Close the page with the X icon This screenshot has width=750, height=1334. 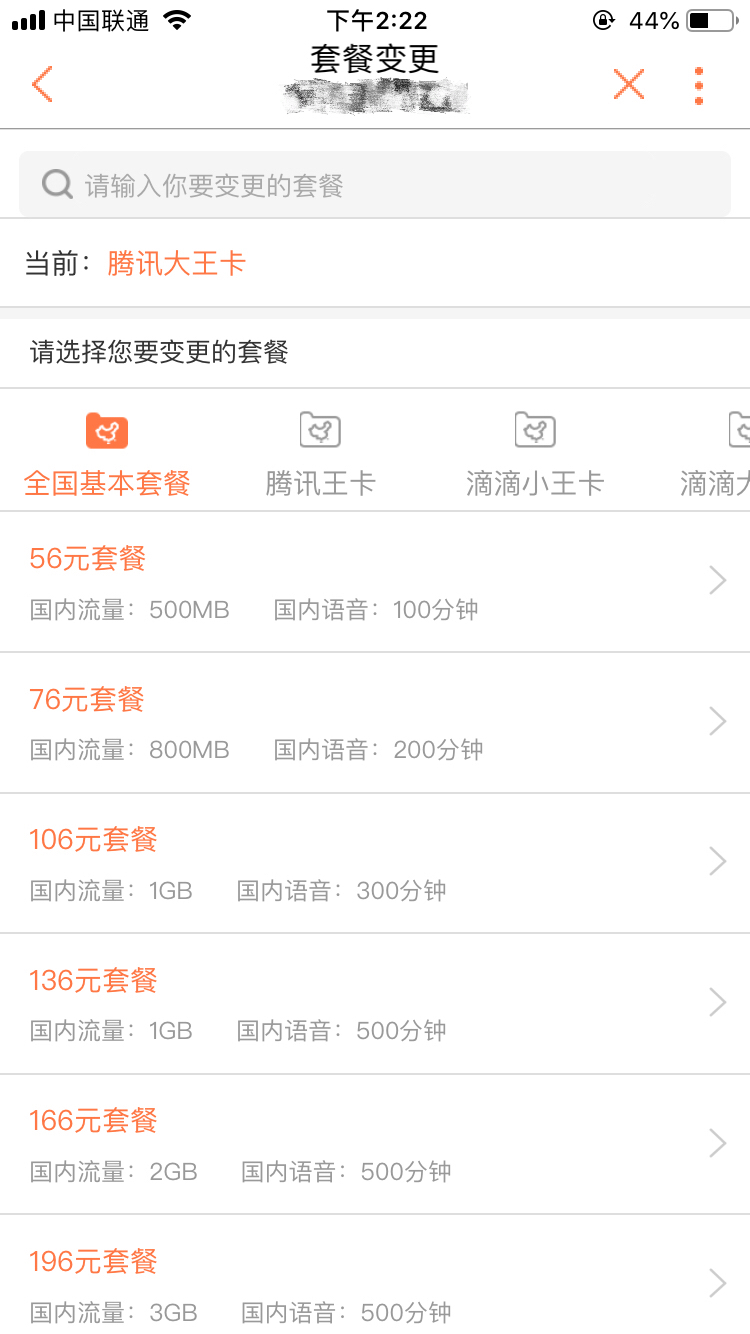pos(628,85)
